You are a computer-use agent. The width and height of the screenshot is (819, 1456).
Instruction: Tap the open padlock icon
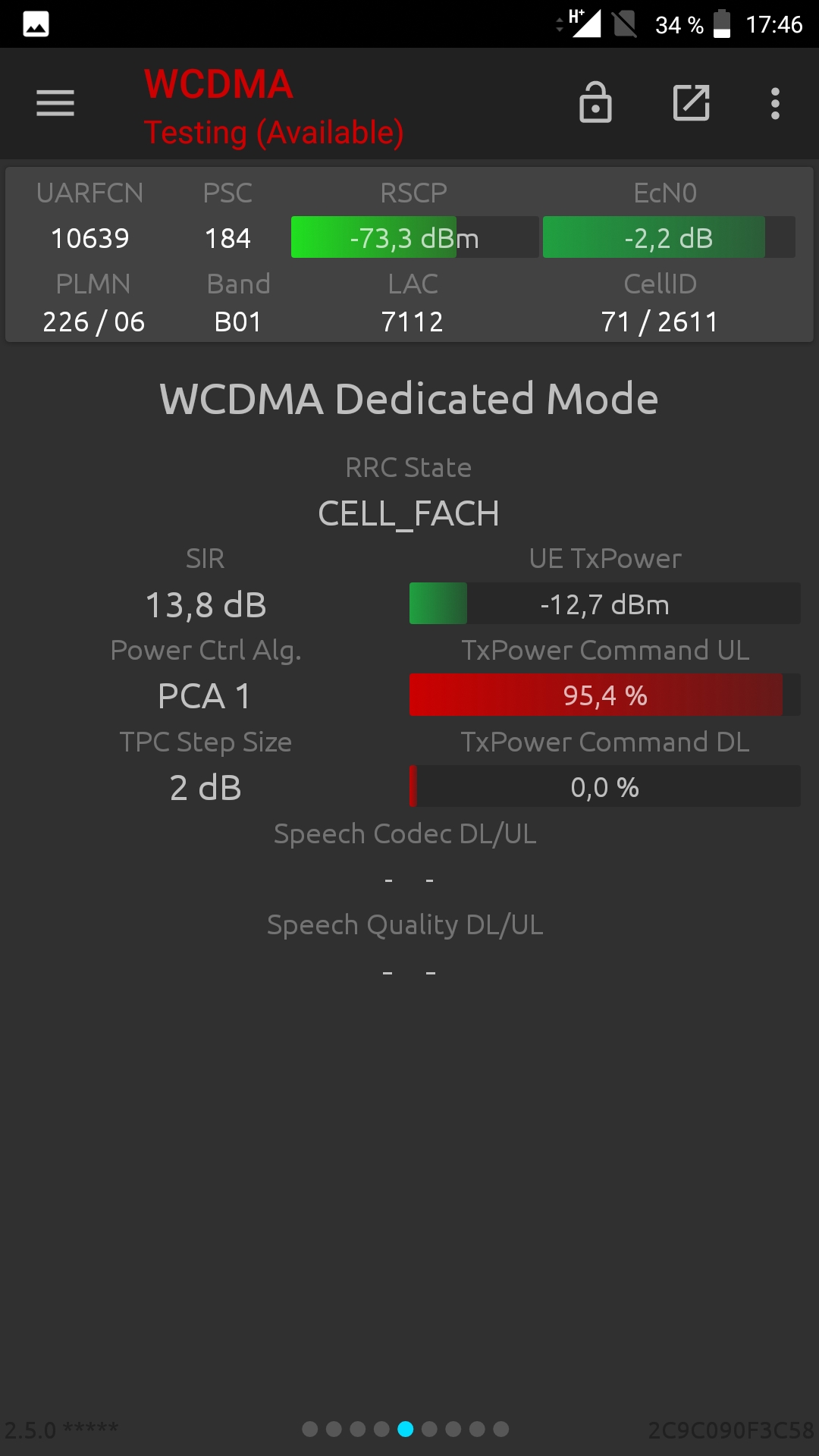[595, 102]
